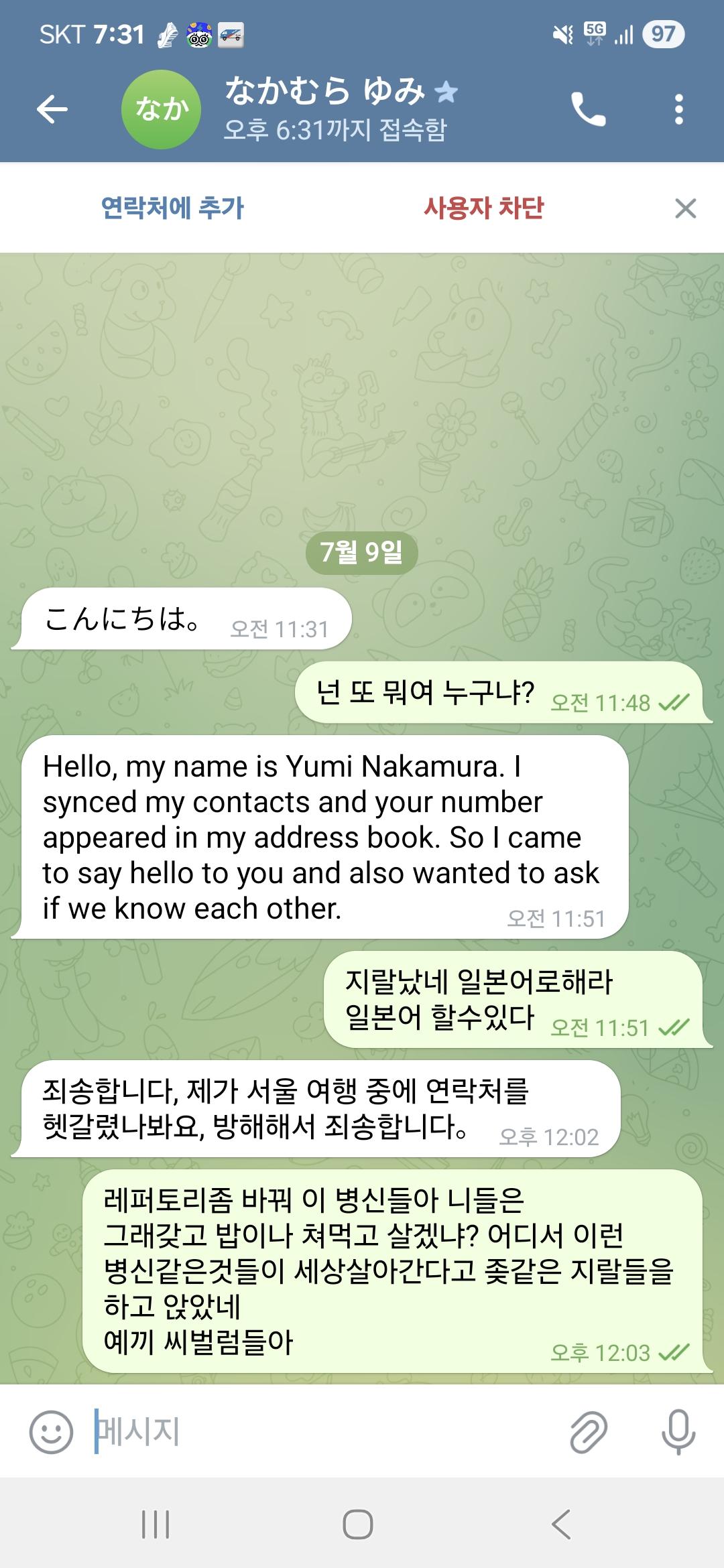Dismiss the add contact / block banner

point(685,208)
